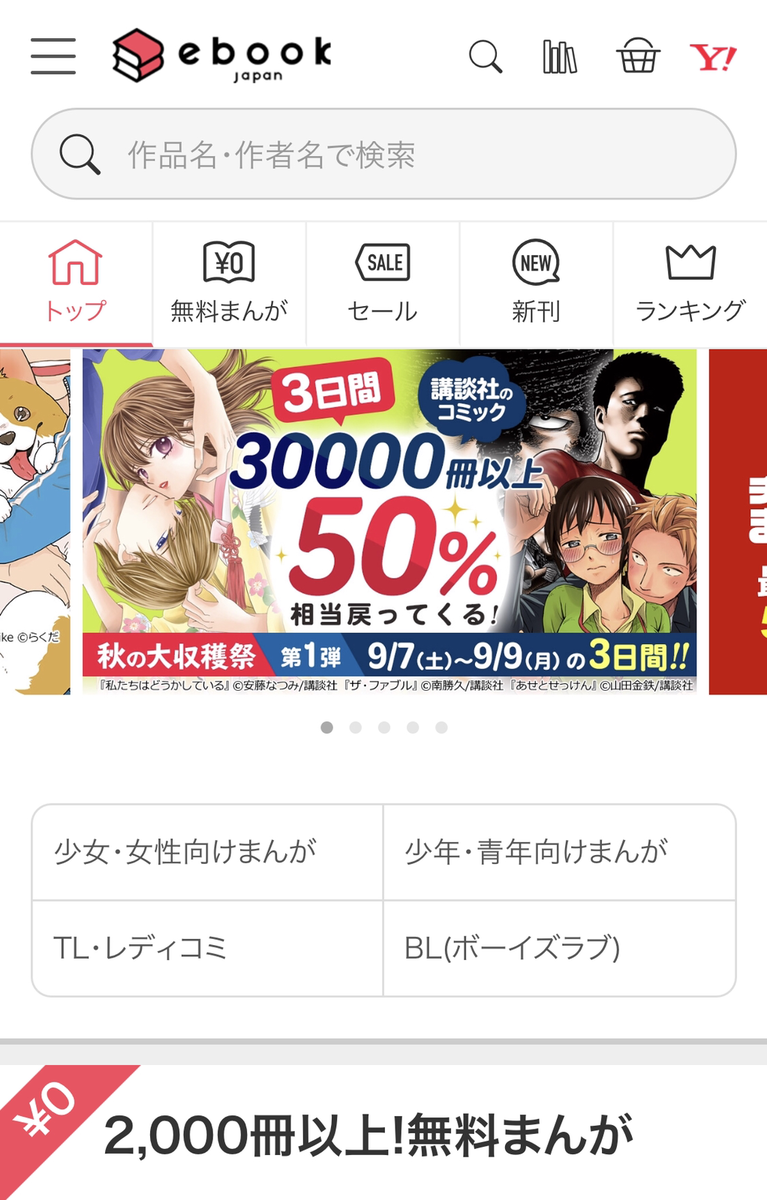Viewport: 767px width, 1200px height.
Task: Switch to the 無料まんが tab
Action: coord(229,283)
